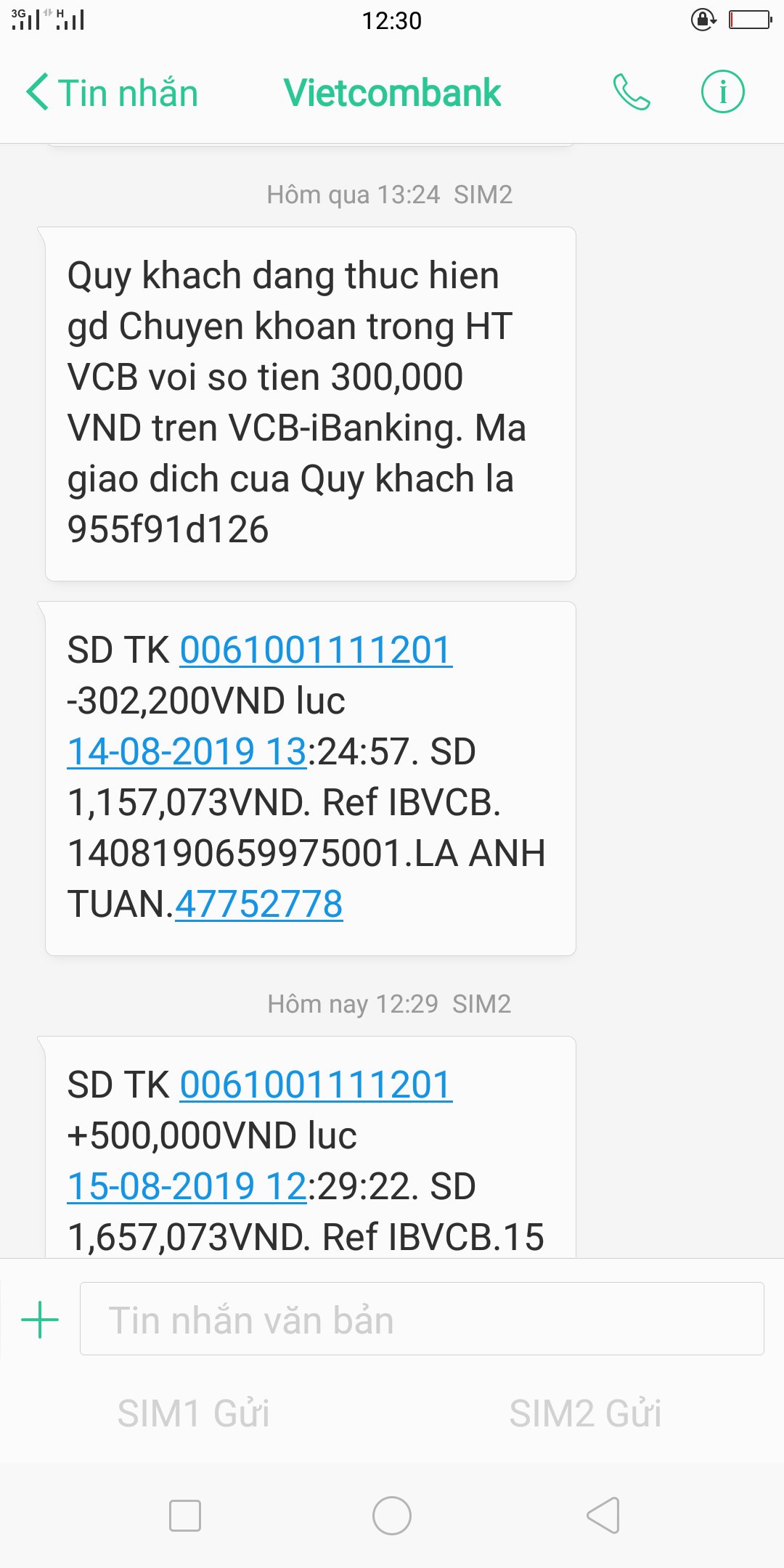Image resolution: width=784 pixels, height=1568 pixels.
Task: Open the 15-08-2019 12 date link
Action: click(187, 1186)
